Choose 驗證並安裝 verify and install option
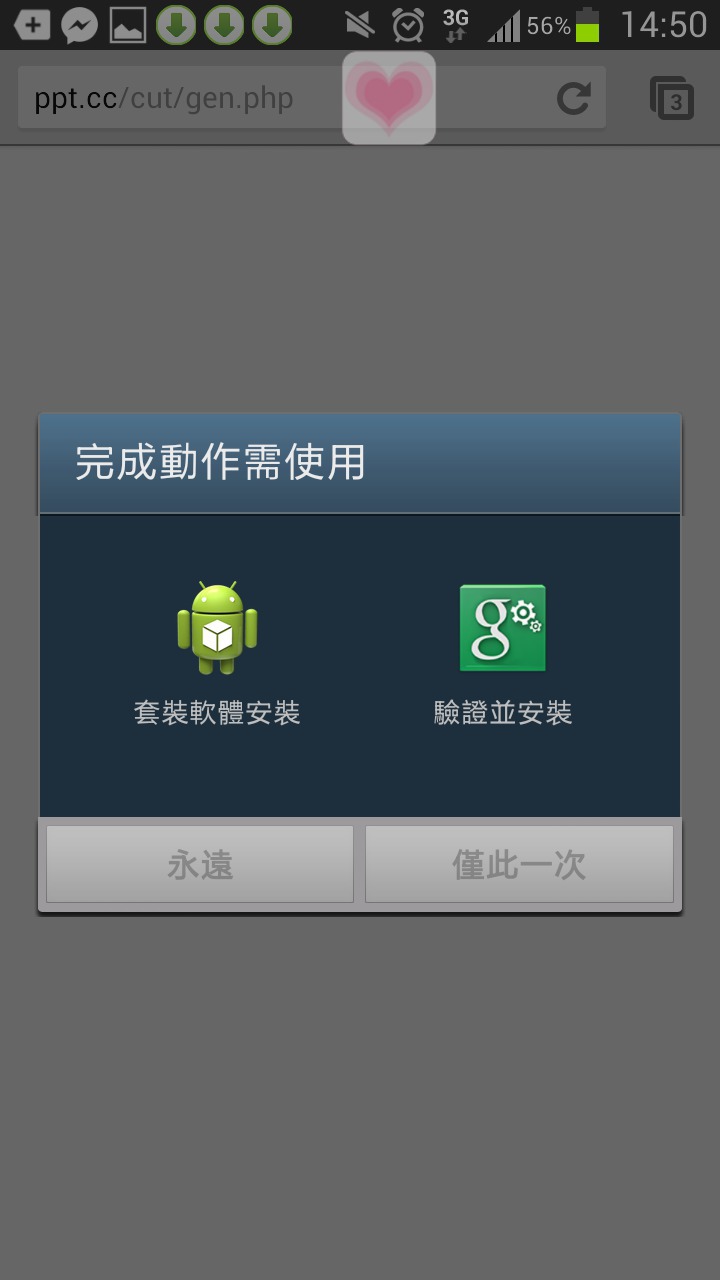This screenshot has height=1280, width=720. coord(502,653)
